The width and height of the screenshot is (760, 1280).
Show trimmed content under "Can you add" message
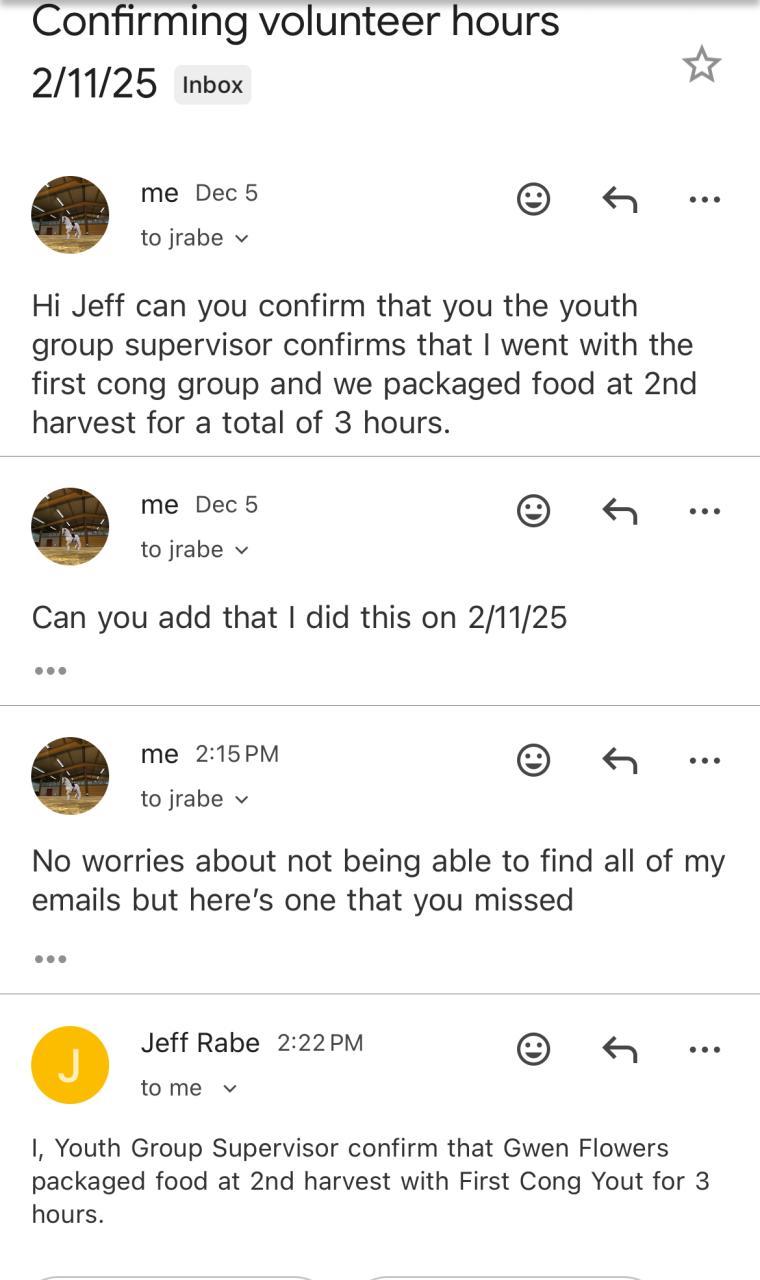point(50,670)
